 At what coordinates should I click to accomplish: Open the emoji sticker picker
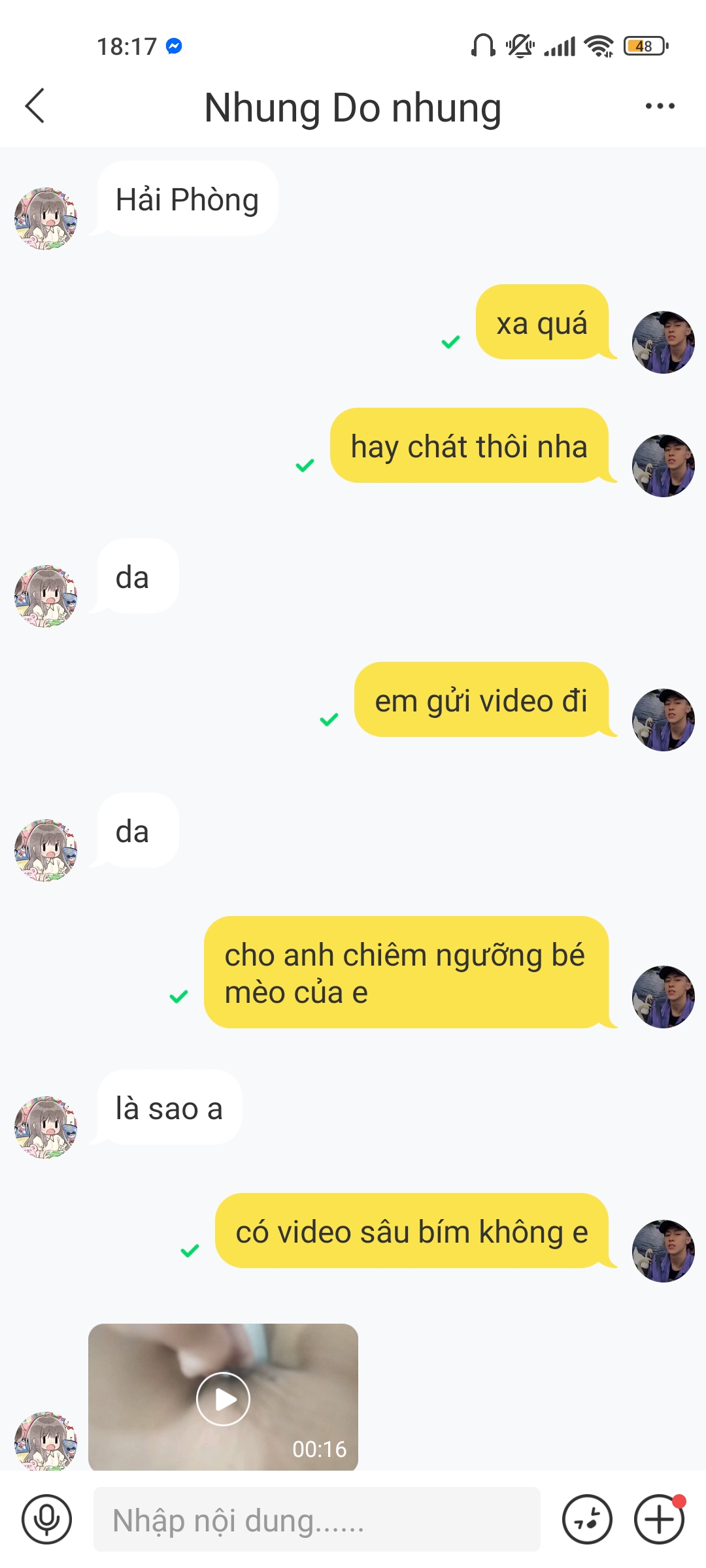[x=587, y=1519]
